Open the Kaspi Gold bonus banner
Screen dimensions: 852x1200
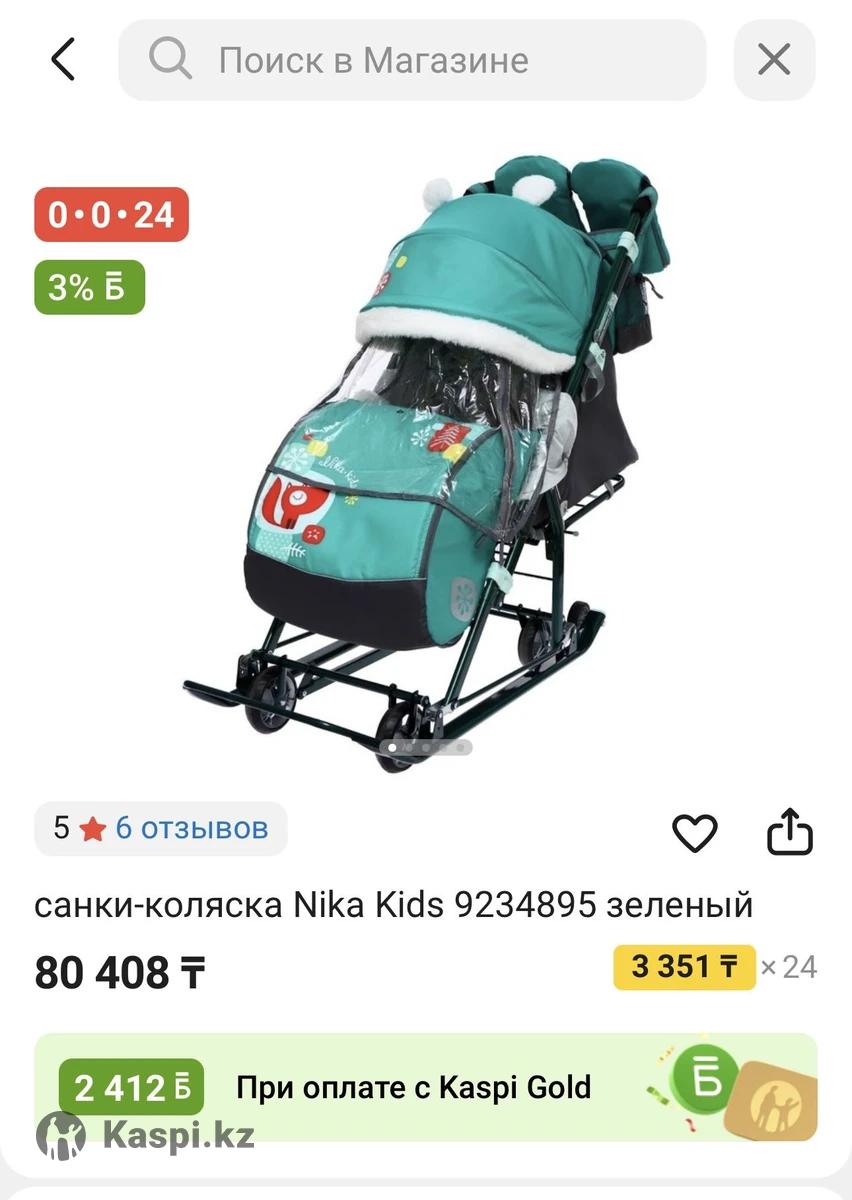point(425,1087)
